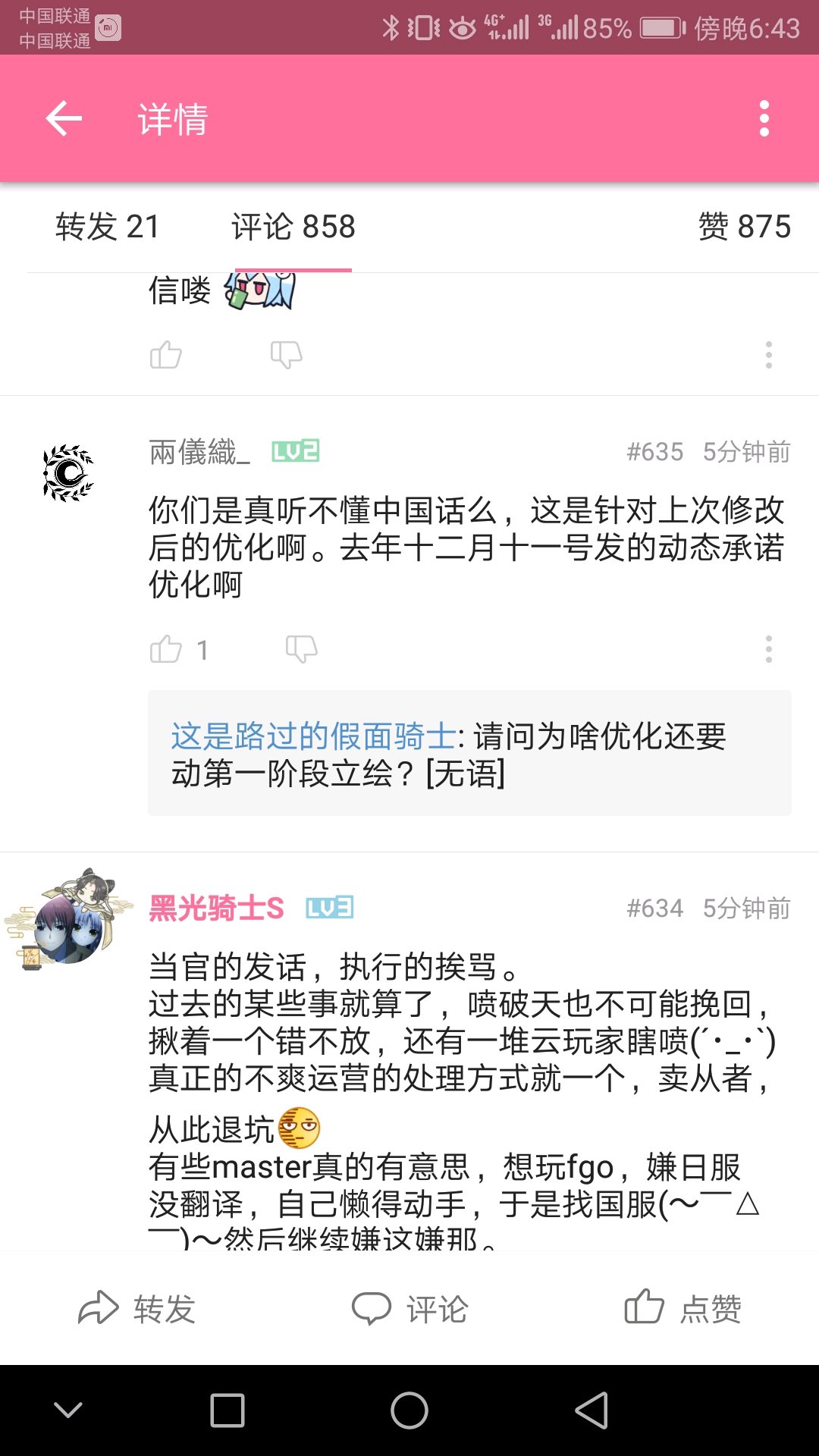Open the 赞 875 likes tab
Image resolution: width=819 pixels, height=1456 pixels.
(744, 227)
